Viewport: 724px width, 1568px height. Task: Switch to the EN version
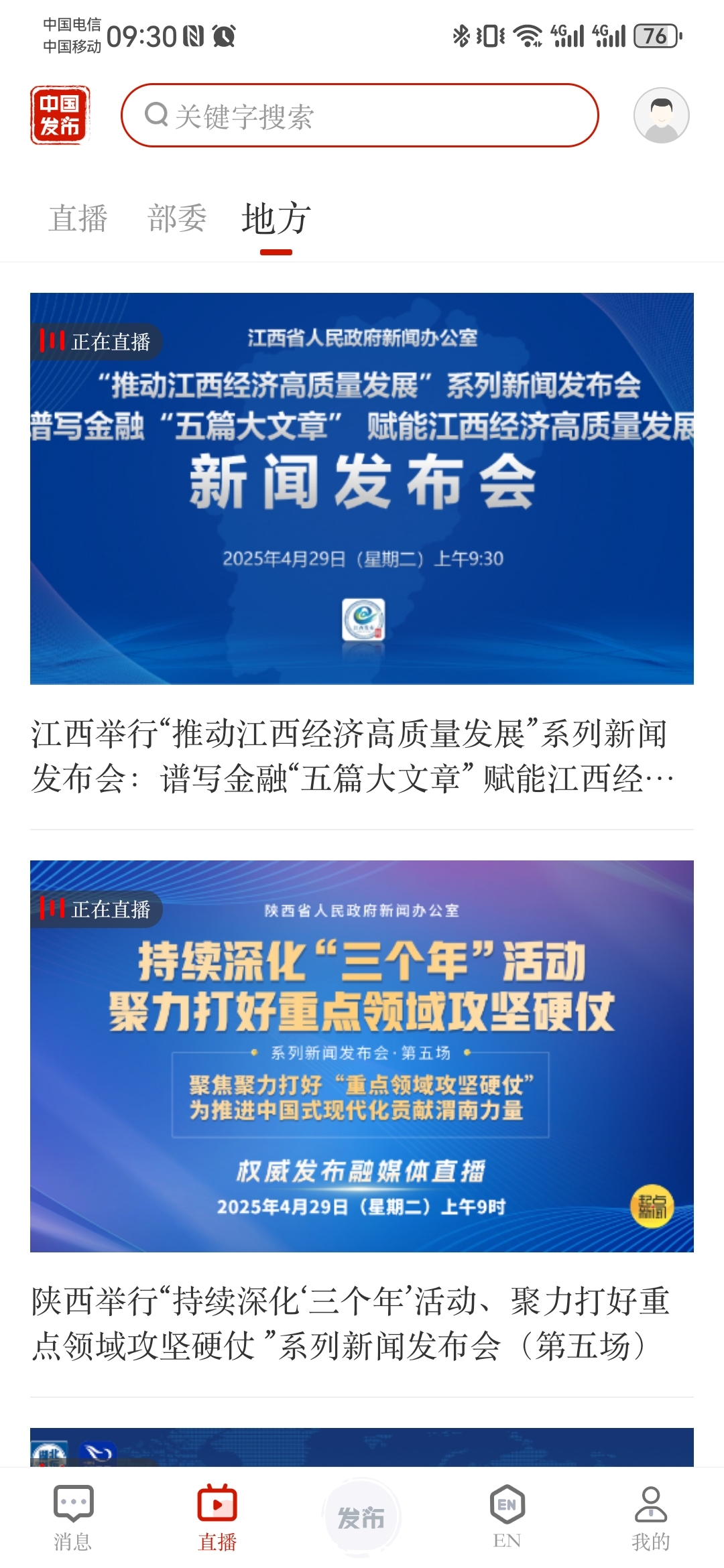[507, 1518]
